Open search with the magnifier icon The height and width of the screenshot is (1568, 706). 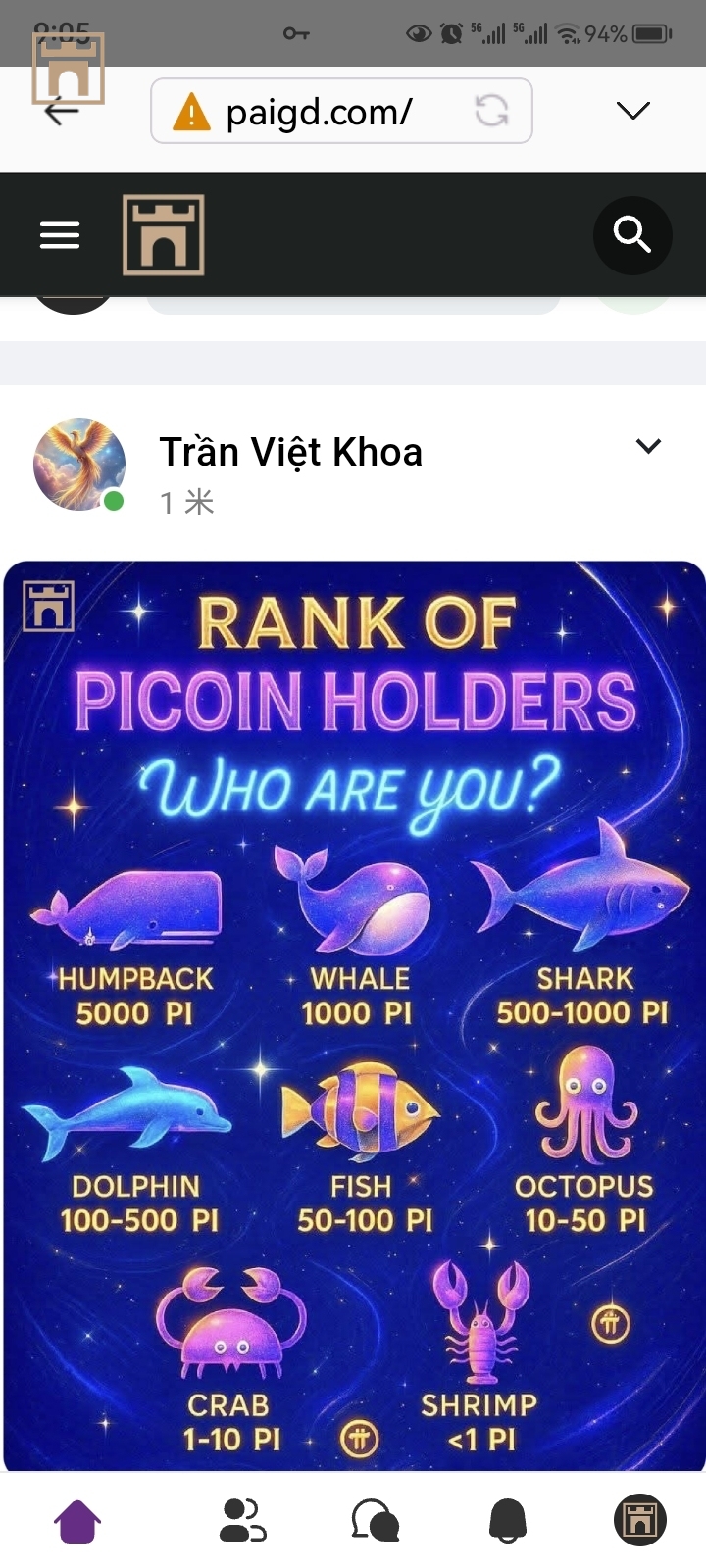point(632,235)
